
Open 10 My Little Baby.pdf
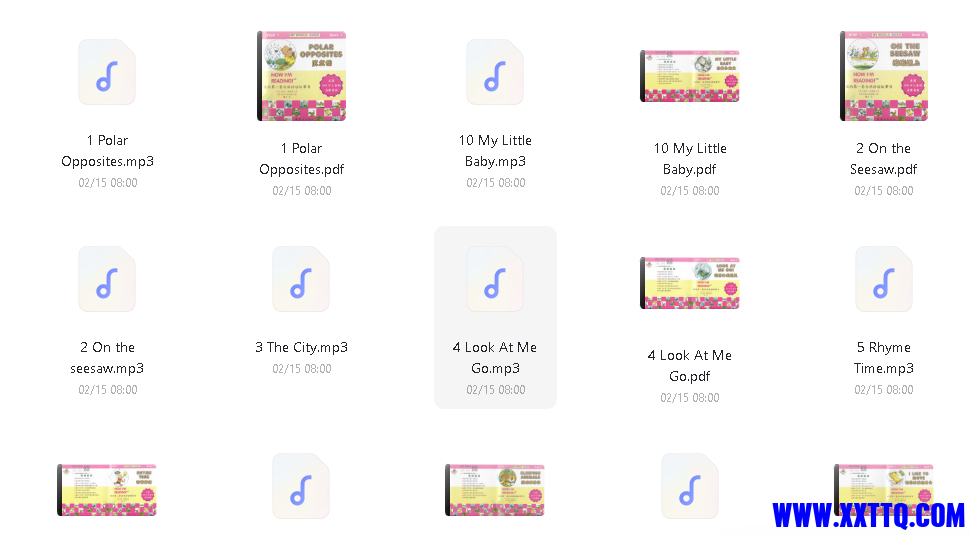coord(689,76)
